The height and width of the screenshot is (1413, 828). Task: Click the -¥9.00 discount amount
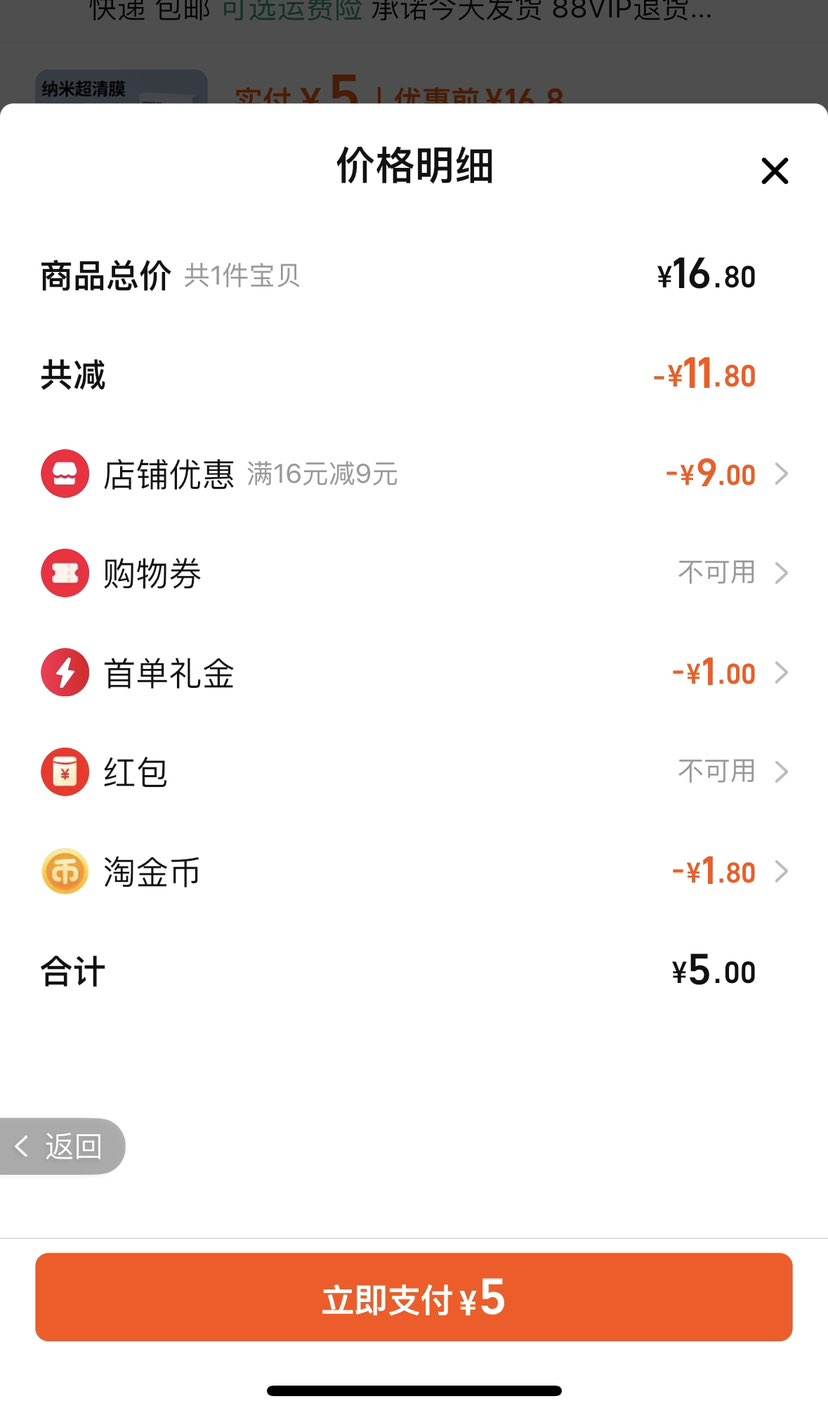click(x=710, y=473)
